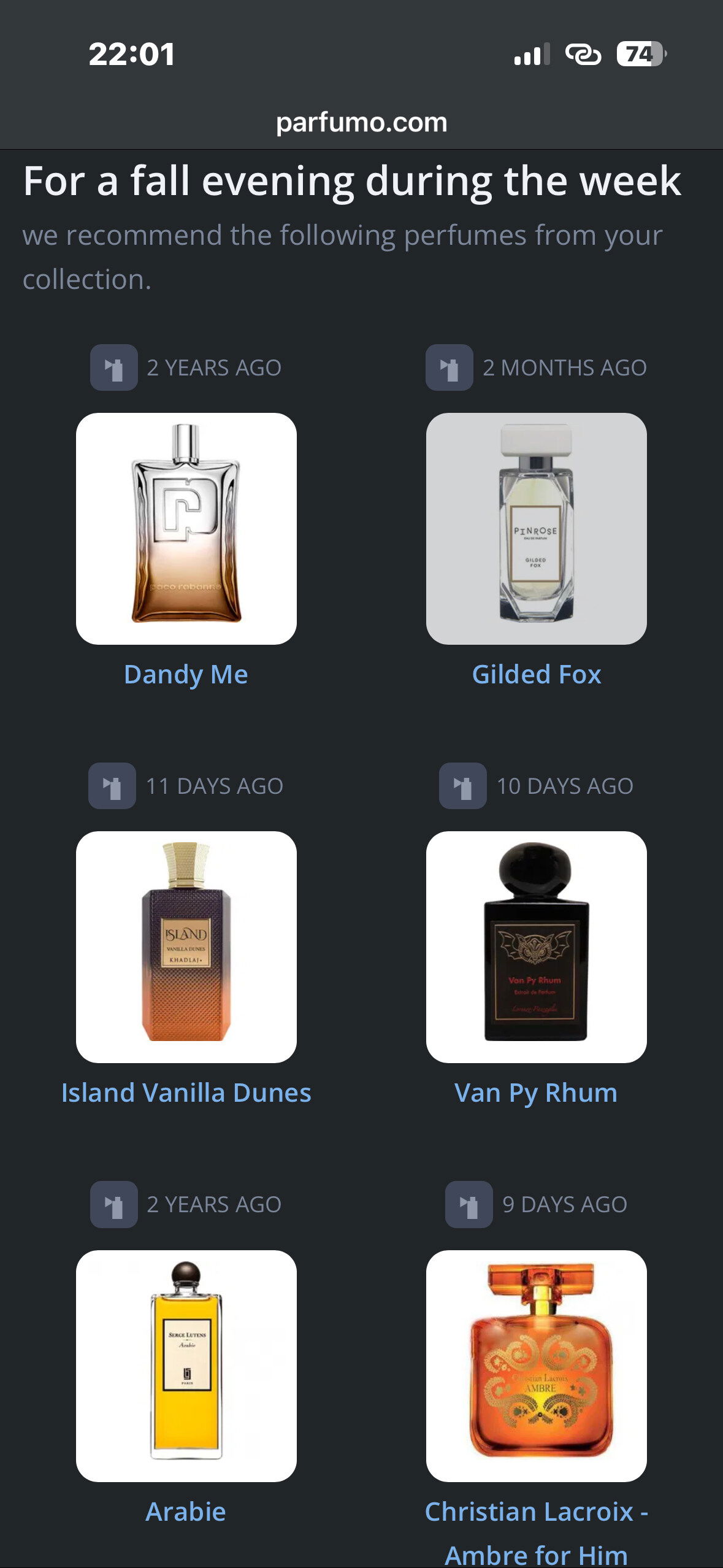Follow the Dandy Me name link
Screen dimensions: 723x1568
[x=186, y=674]
